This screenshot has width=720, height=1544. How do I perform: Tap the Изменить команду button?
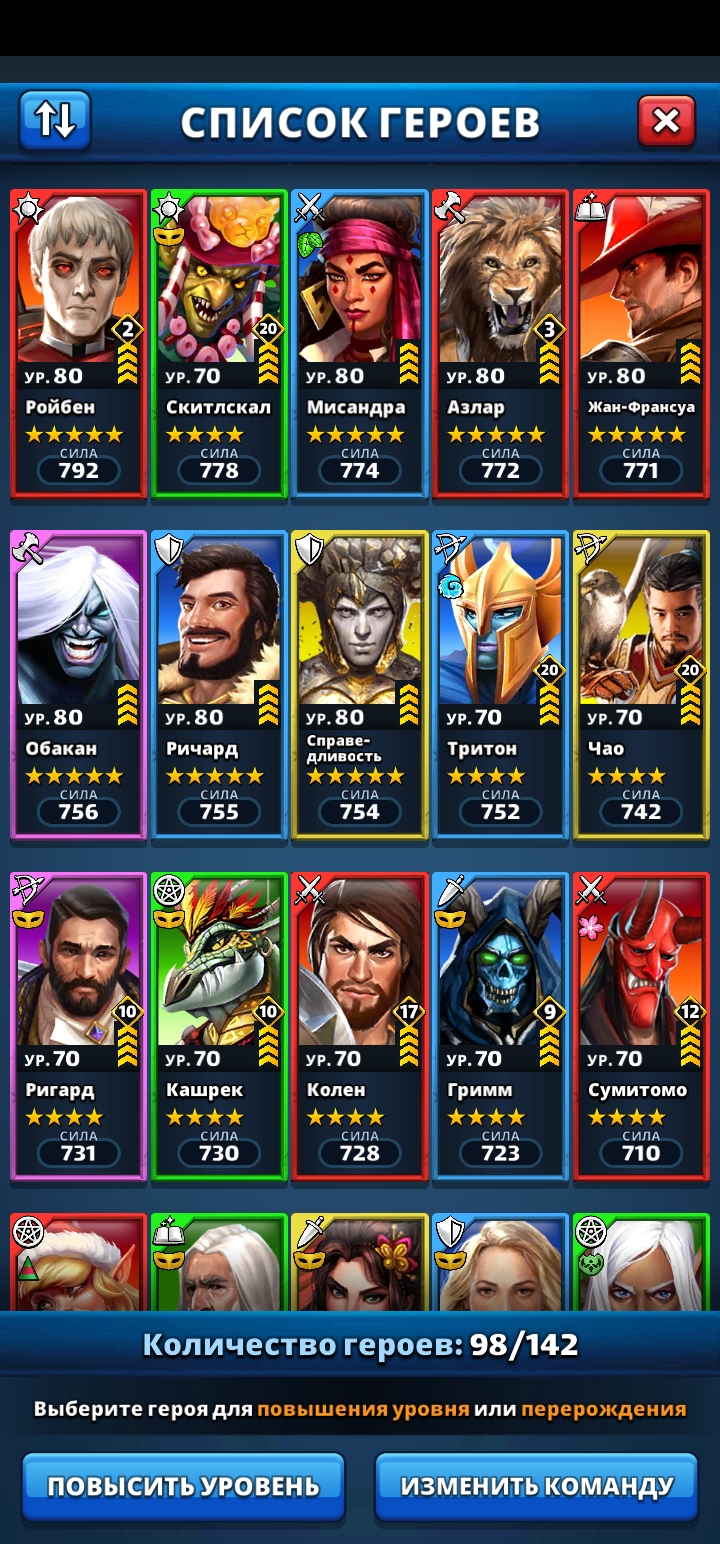(536, 1486)
